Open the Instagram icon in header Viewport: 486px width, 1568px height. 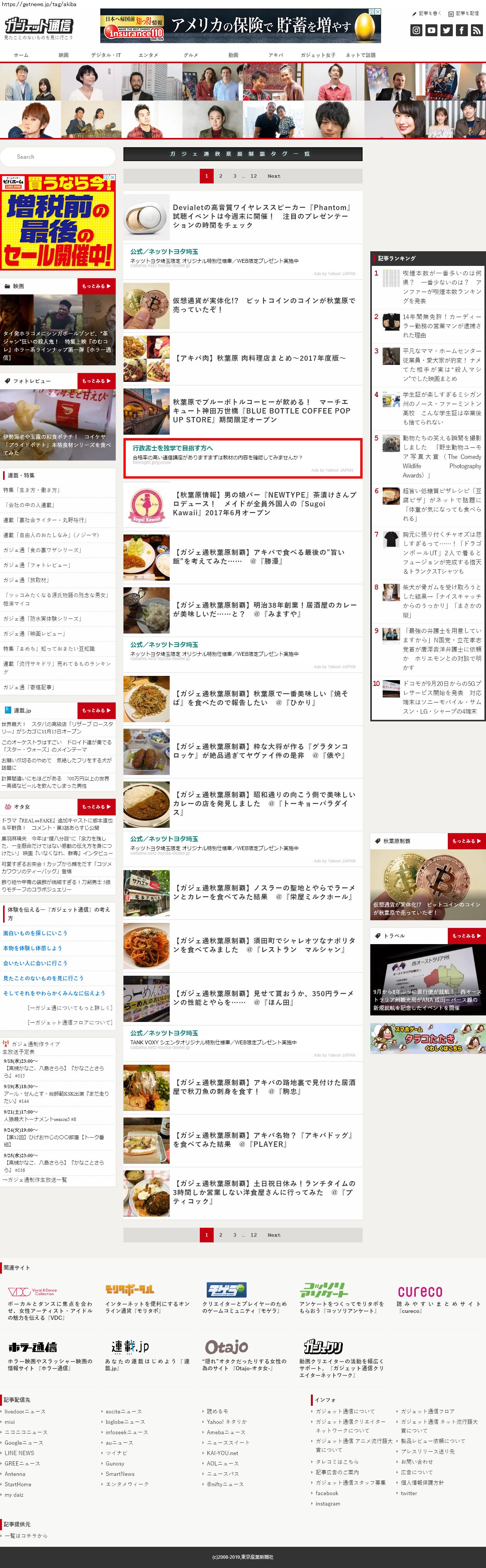point(416,30)
